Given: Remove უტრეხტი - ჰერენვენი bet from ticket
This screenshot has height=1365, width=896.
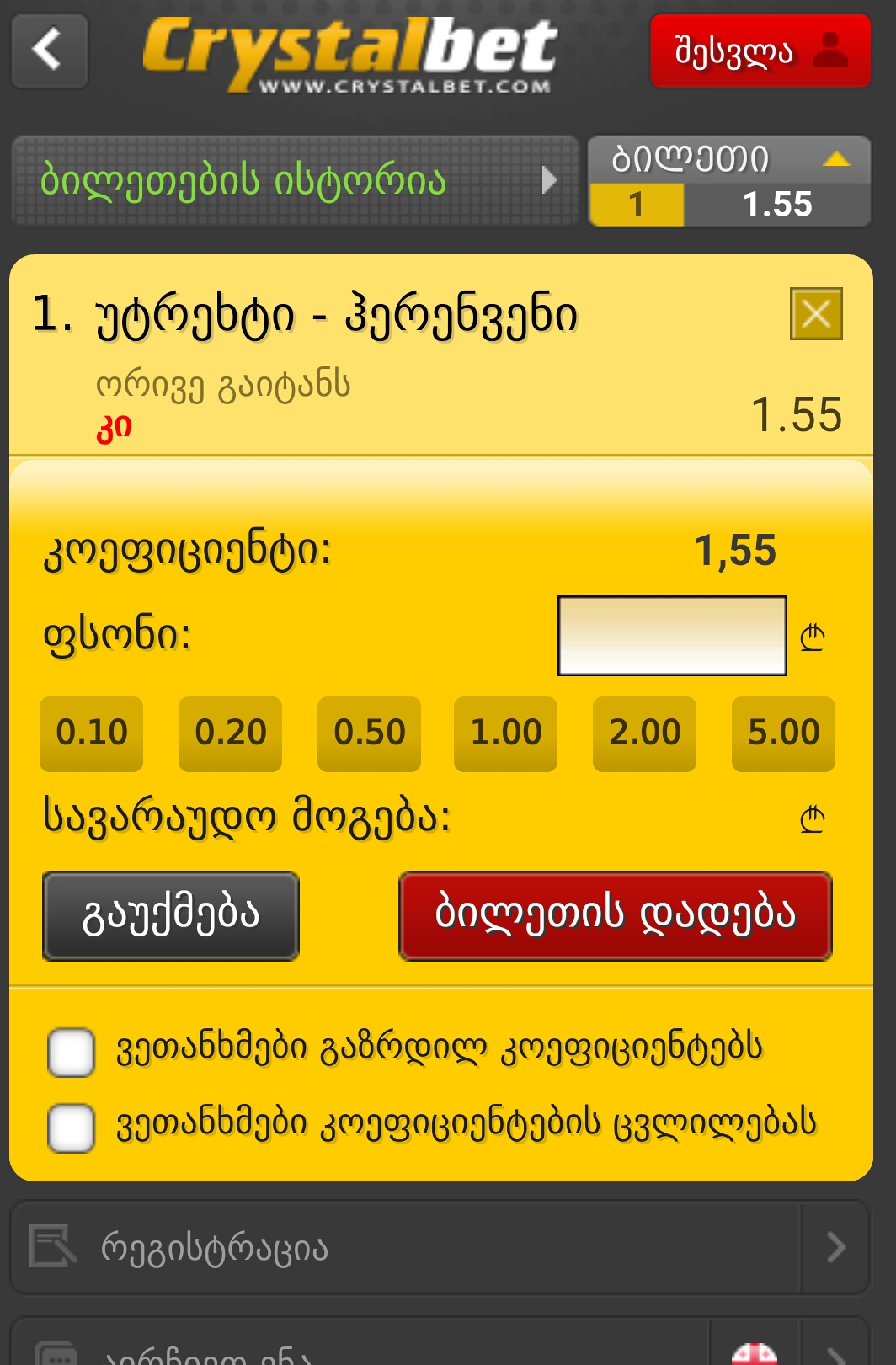Looking at the screenshot, I should 815,314.
